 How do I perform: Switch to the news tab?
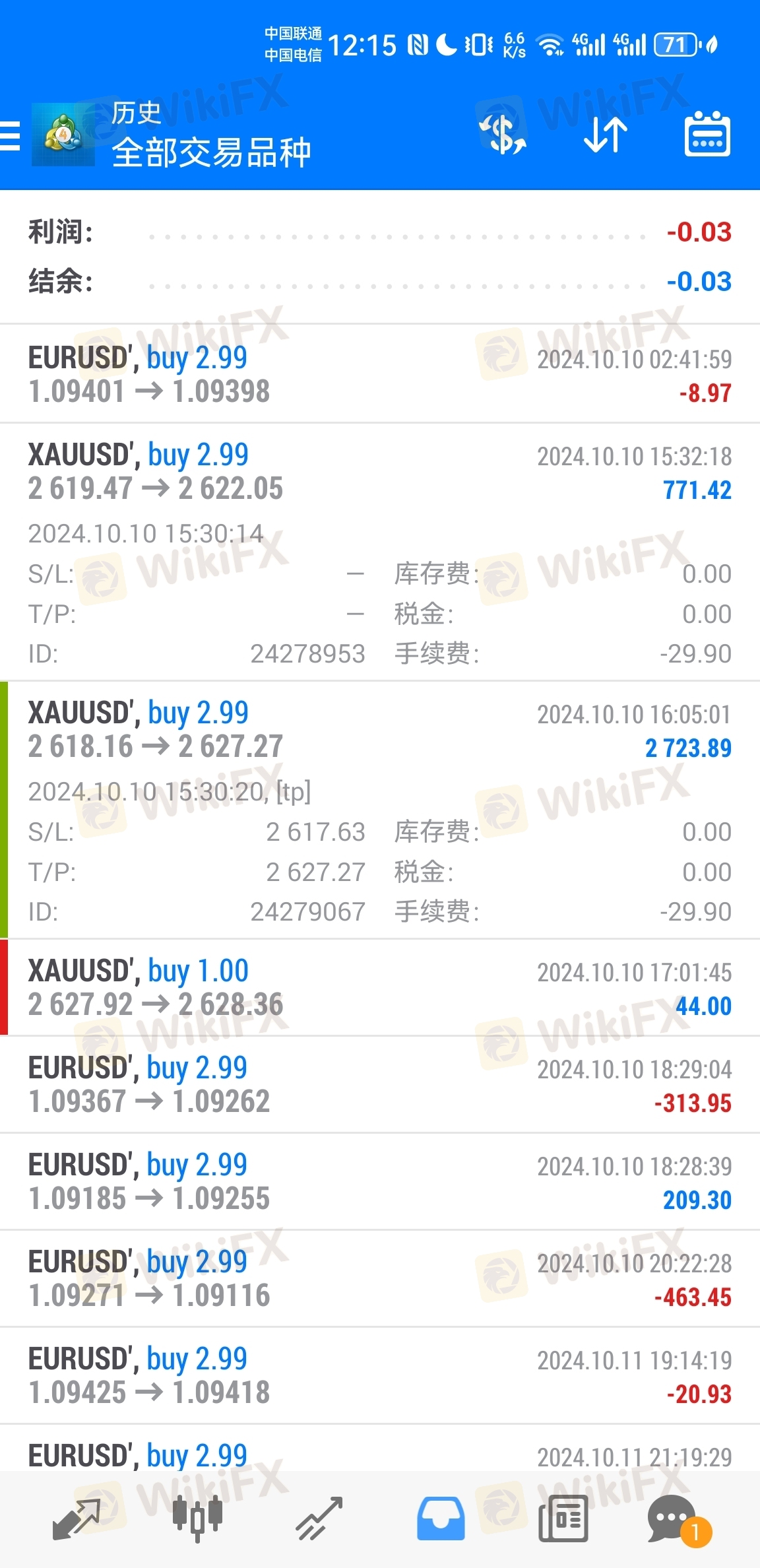point(563,1519)
